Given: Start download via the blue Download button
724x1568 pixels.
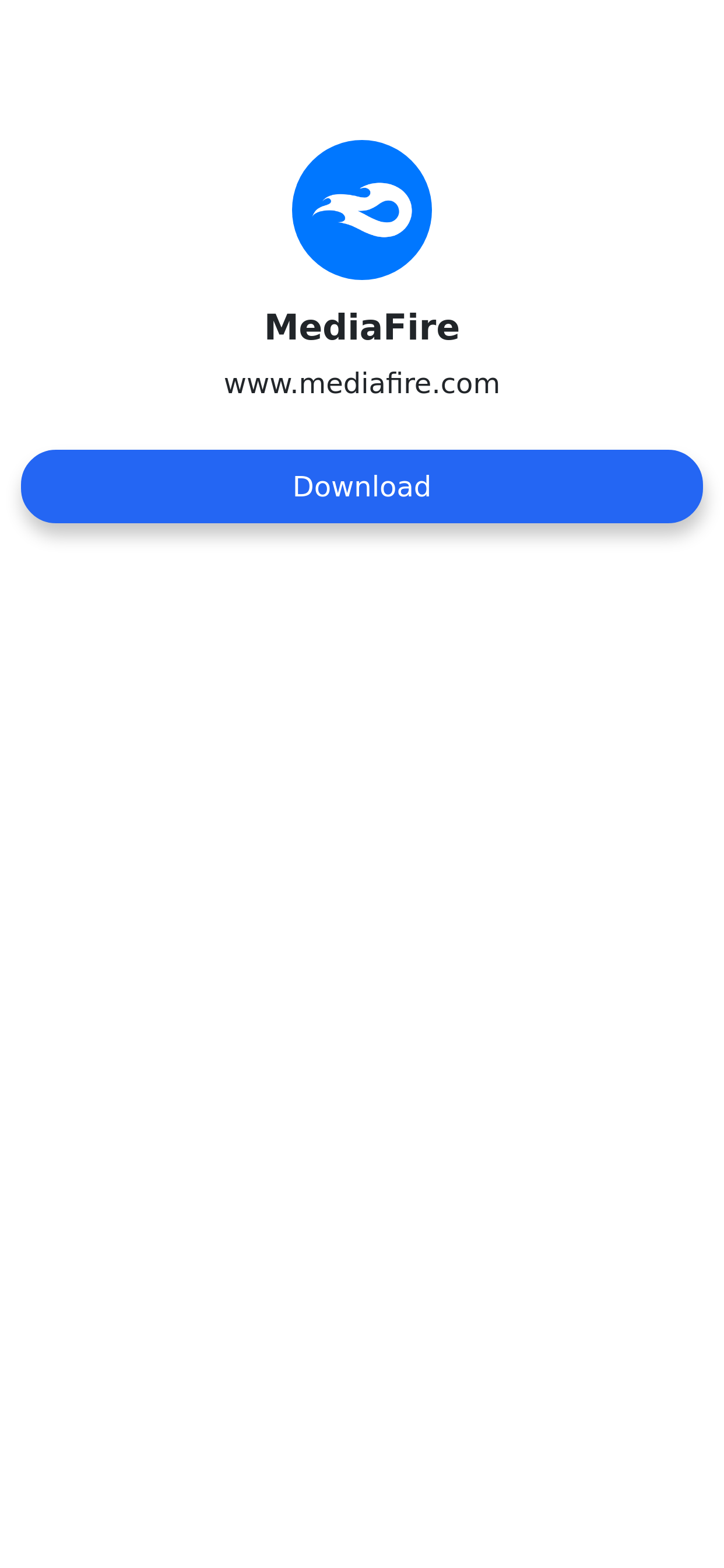Looking at the screenshot, I should coord(362,486).
